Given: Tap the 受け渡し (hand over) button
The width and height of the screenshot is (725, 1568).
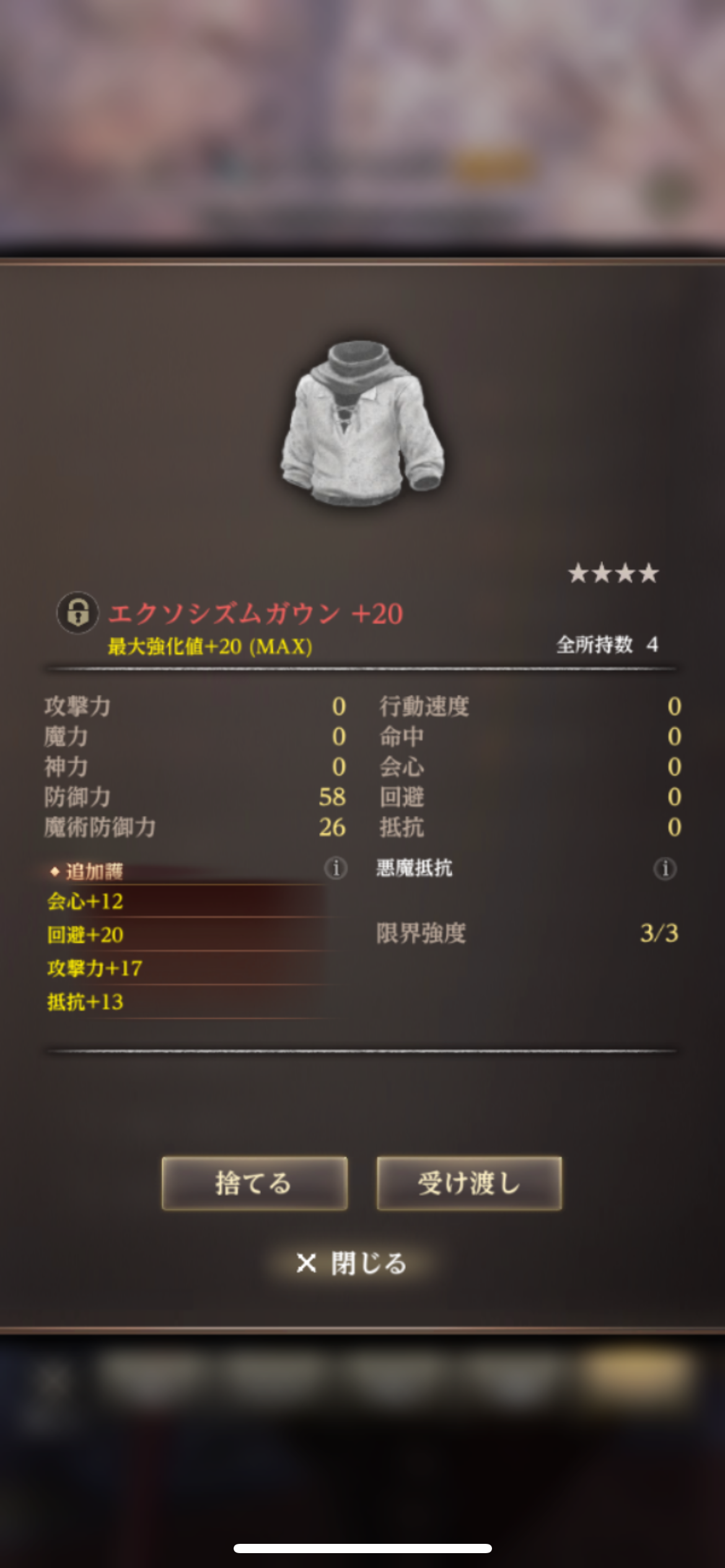Looking at the screenshot, I should click(x=469, y=1183).
